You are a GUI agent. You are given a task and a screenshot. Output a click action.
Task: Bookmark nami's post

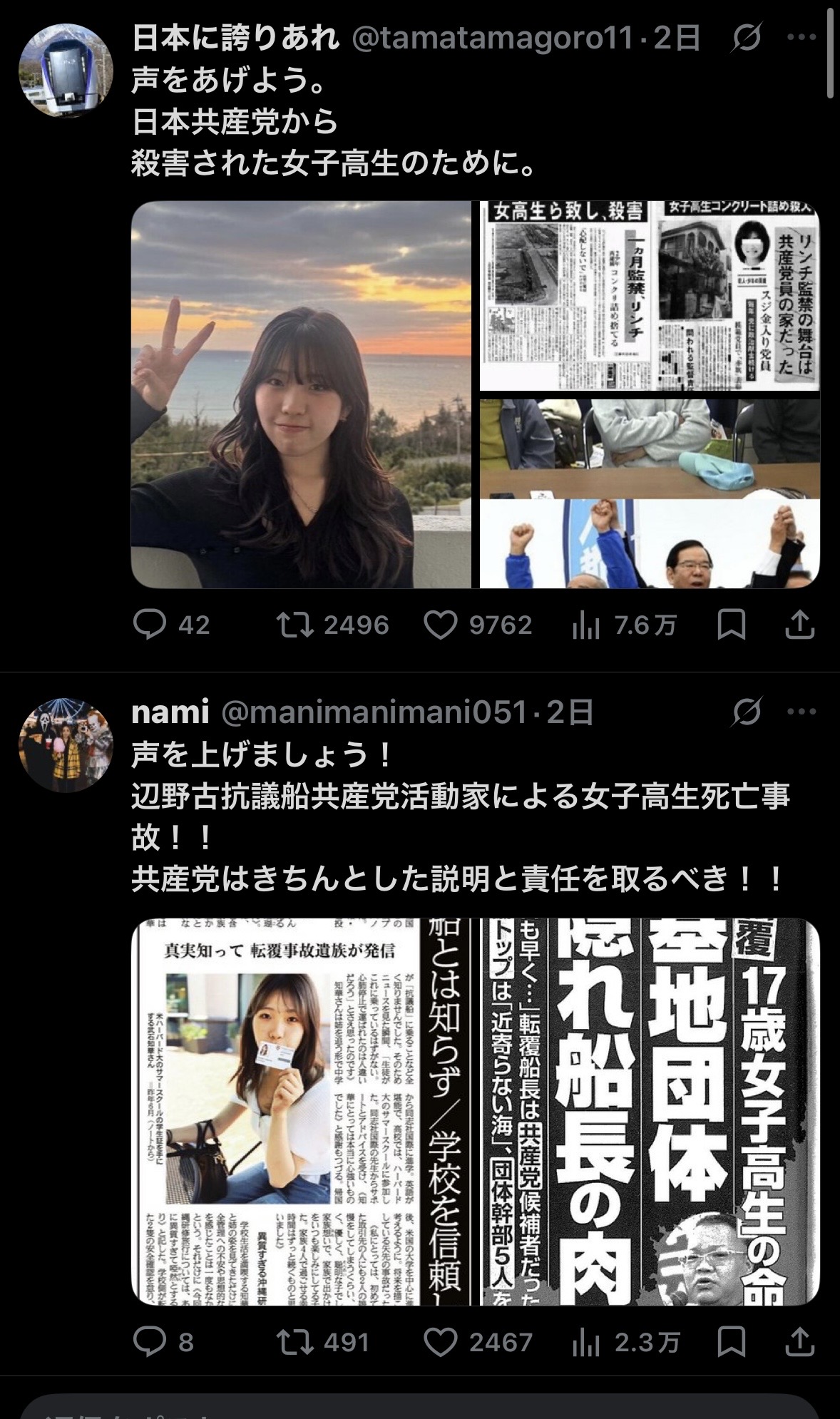point(732,1343)
